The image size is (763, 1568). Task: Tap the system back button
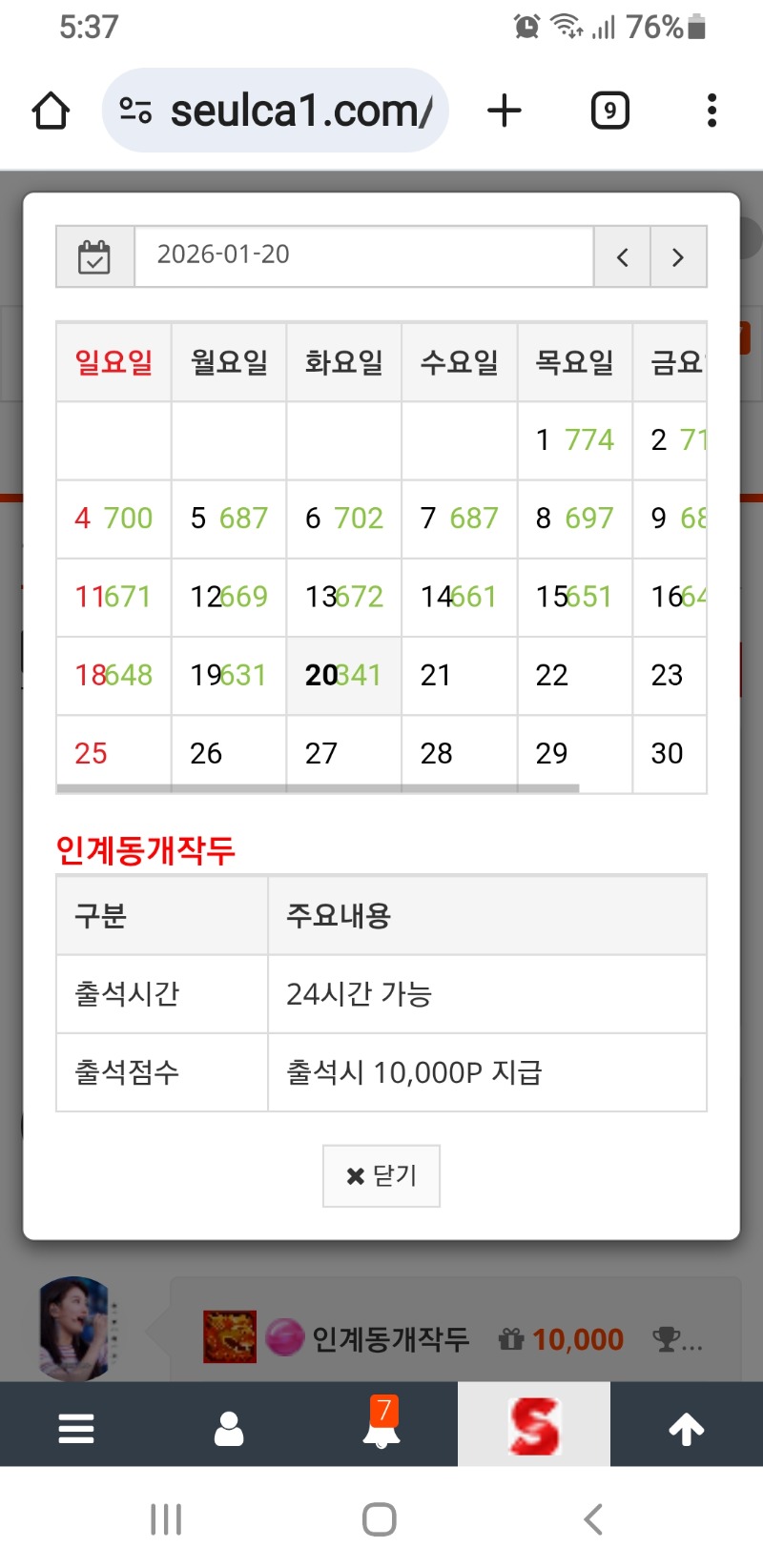(593, 1518)
